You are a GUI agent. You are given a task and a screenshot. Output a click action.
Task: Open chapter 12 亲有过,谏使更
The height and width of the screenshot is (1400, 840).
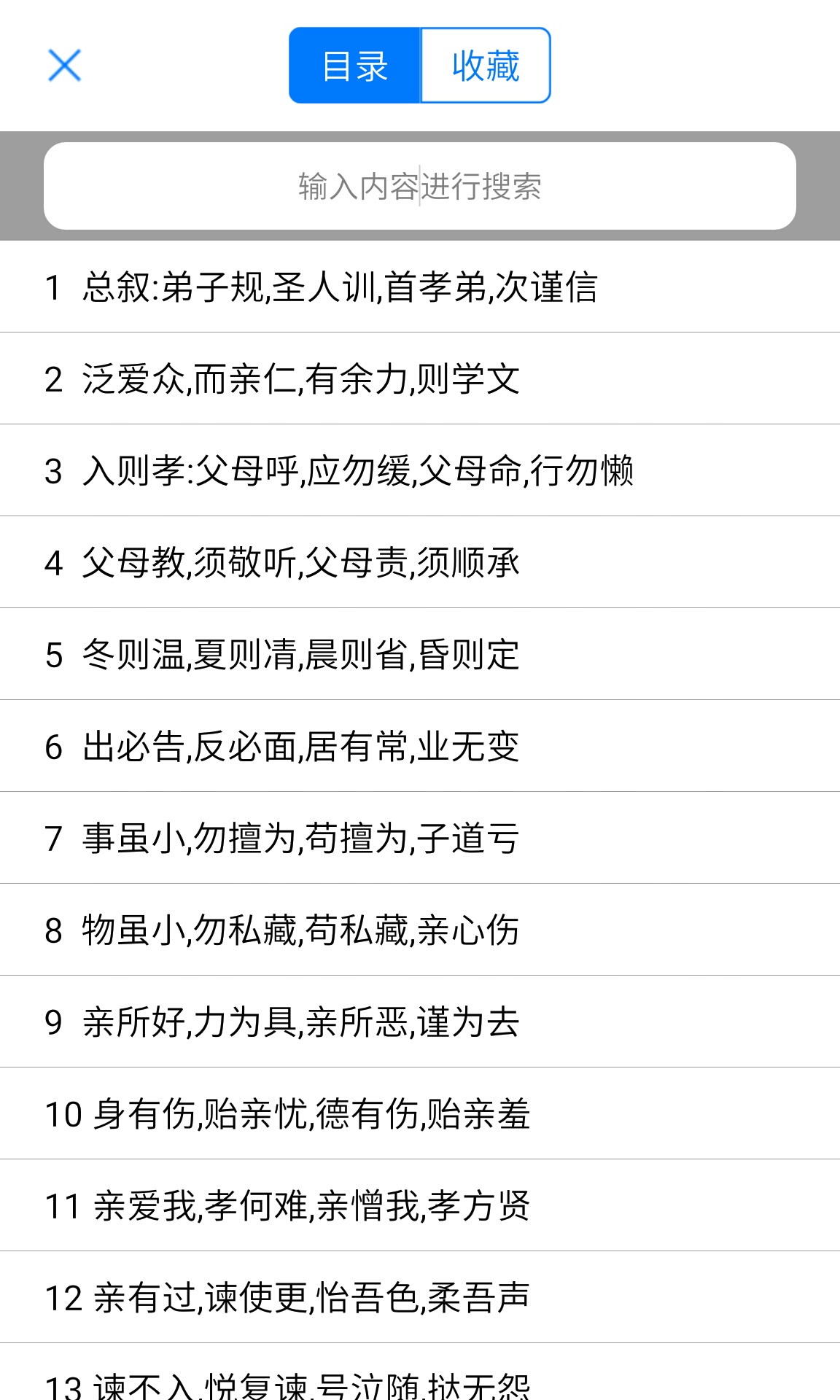point(287,1297)
